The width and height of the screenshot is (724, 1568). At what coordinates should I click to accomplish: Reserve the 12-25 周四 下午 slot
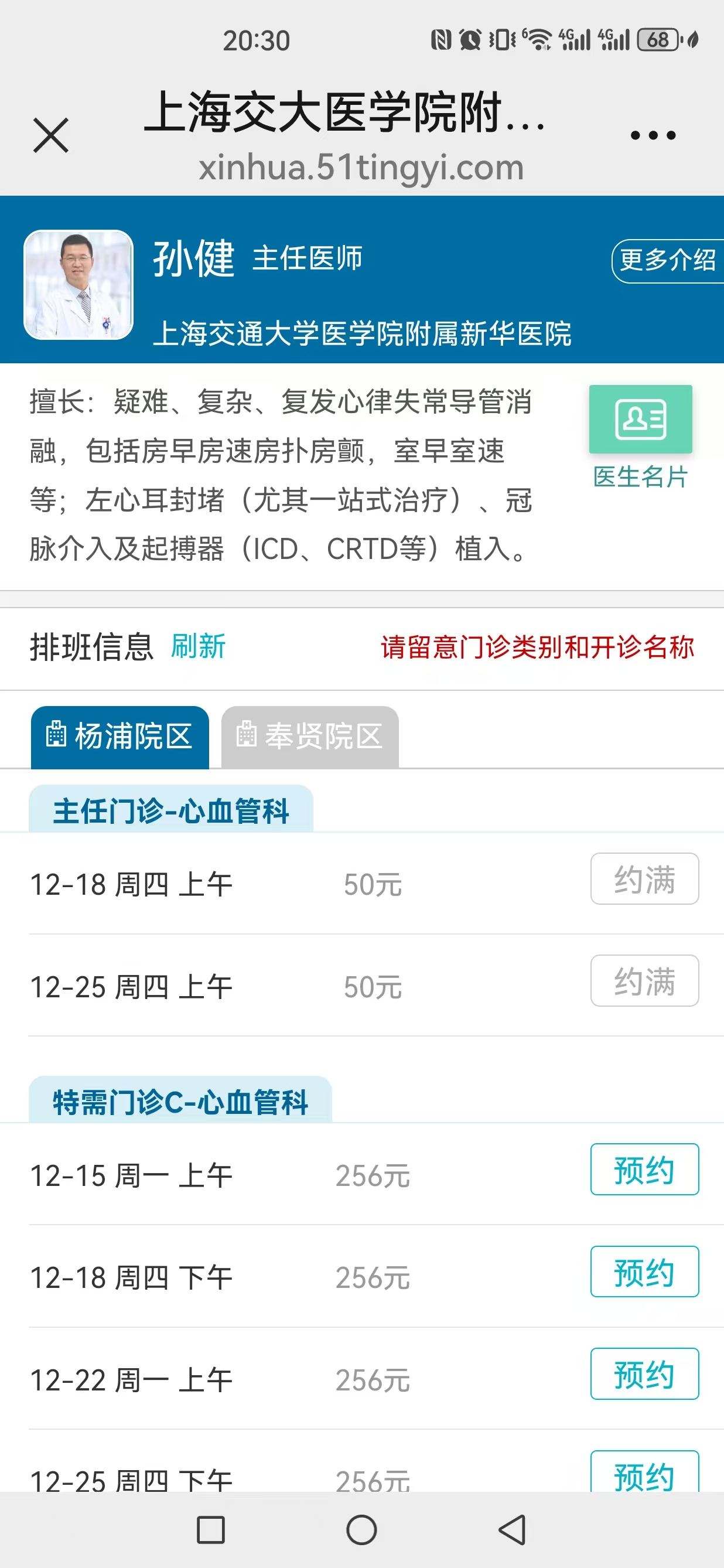pyautogui.click(x=644, y=1473)
